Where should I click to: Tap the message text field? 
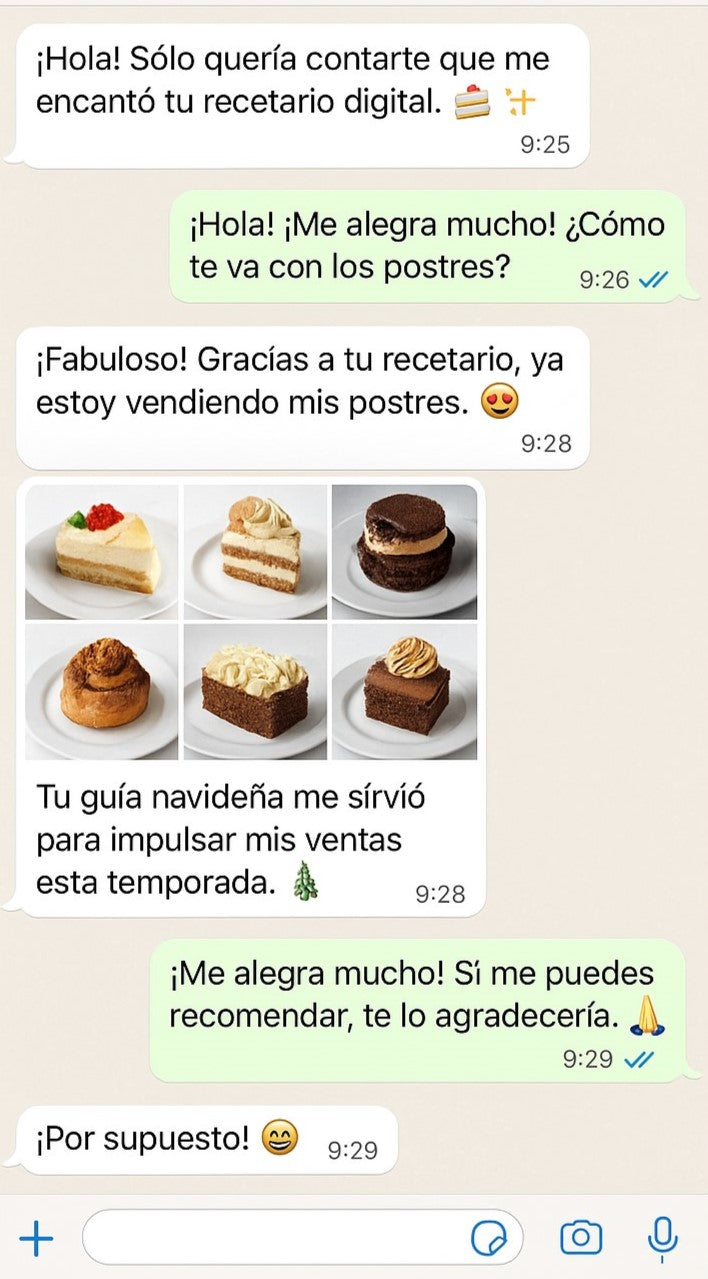[x=275, y=1238]
